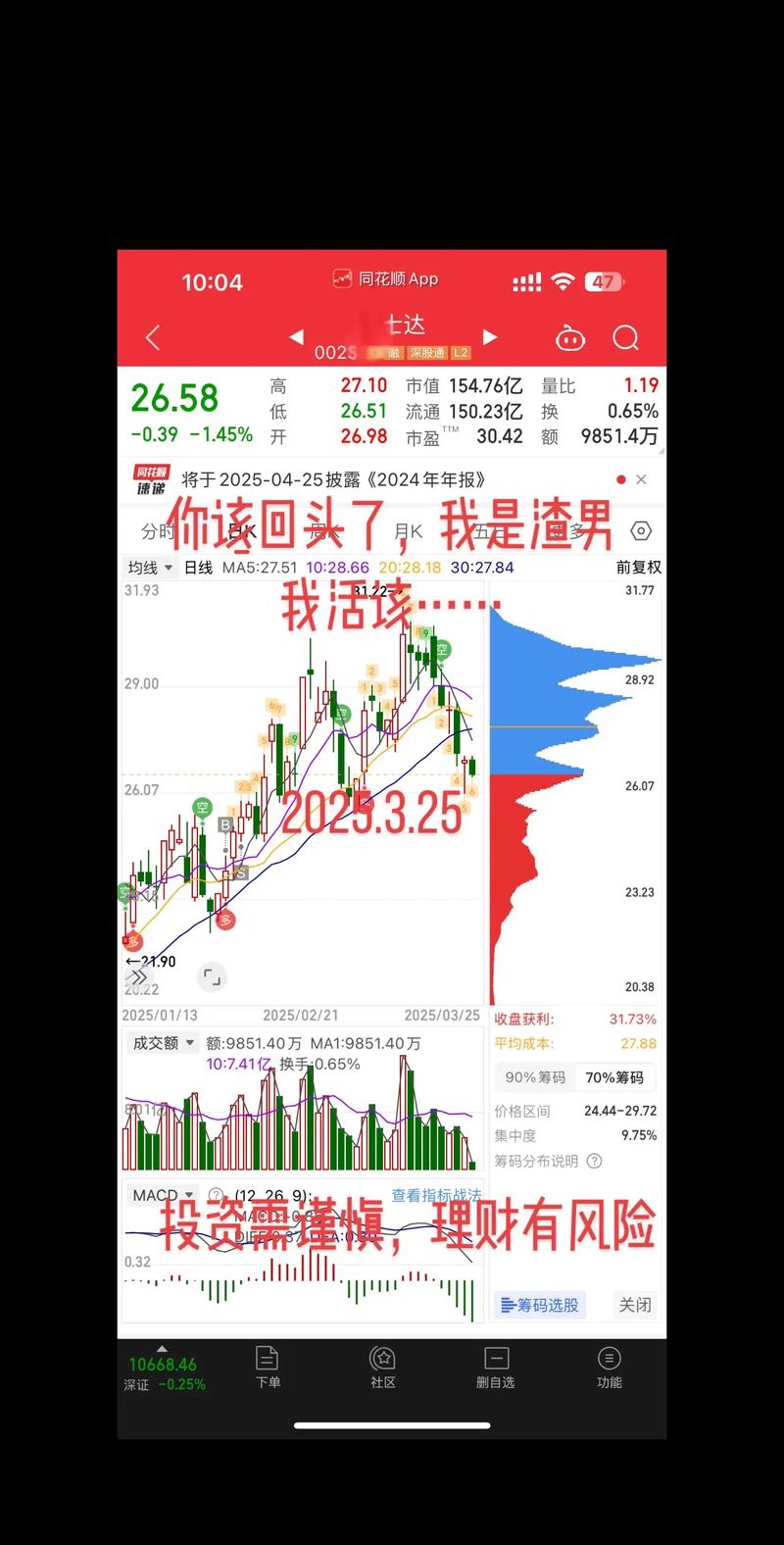This screenshot has height=1545, width=784.
Task: Open search from the top bar
Action: 625,337
